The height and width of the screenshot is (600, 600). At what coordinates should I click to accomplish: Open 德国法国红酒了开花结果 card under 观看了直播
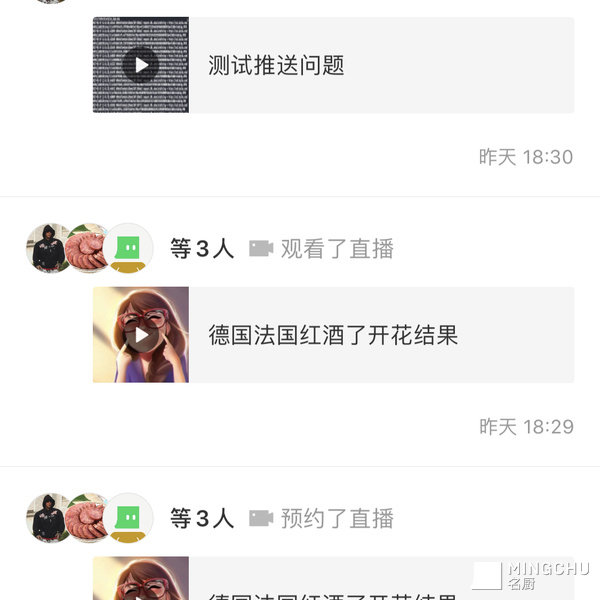(x=333, y=335)
